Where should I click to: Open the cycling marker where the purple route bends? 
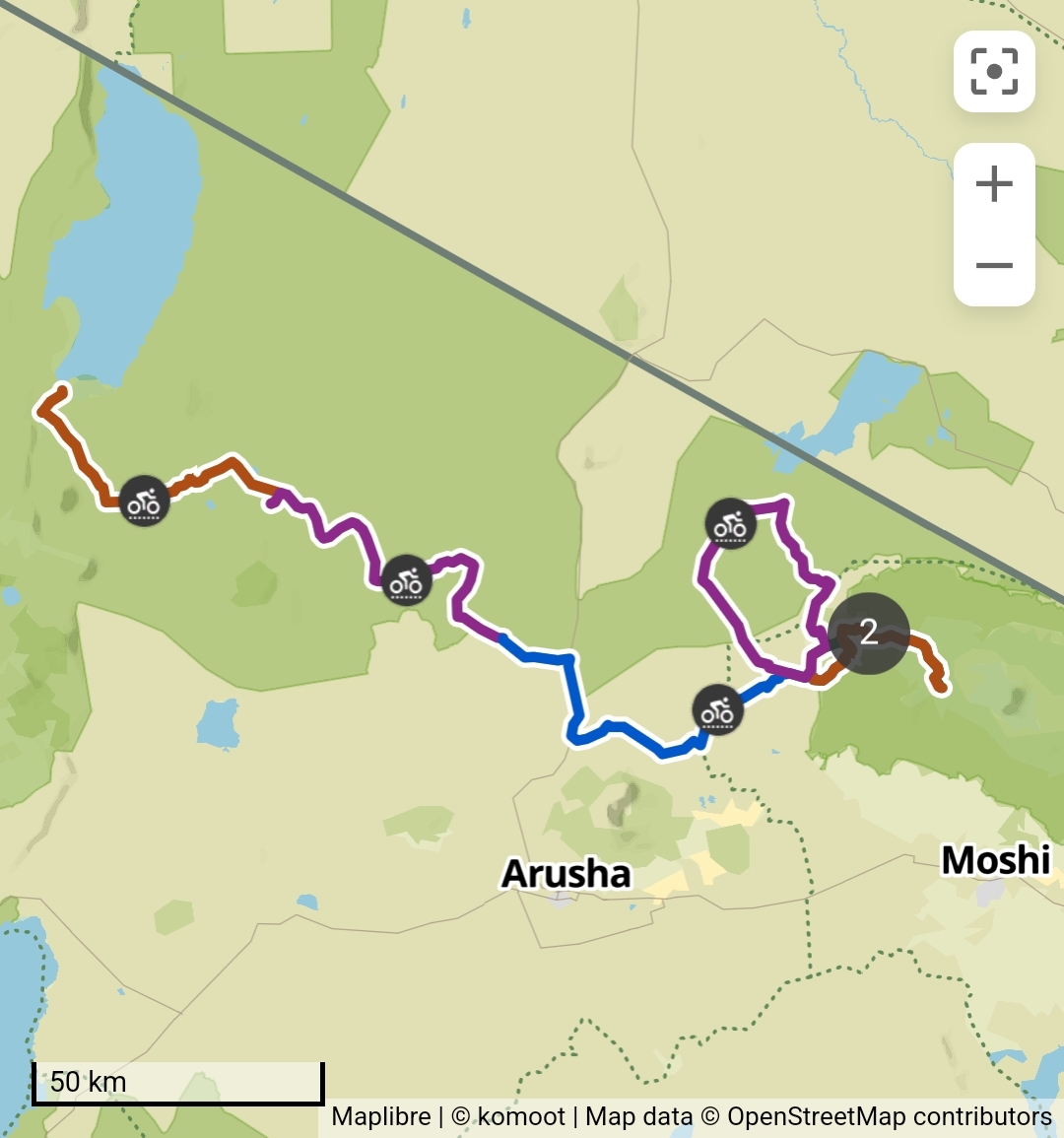tap(406, 580)
